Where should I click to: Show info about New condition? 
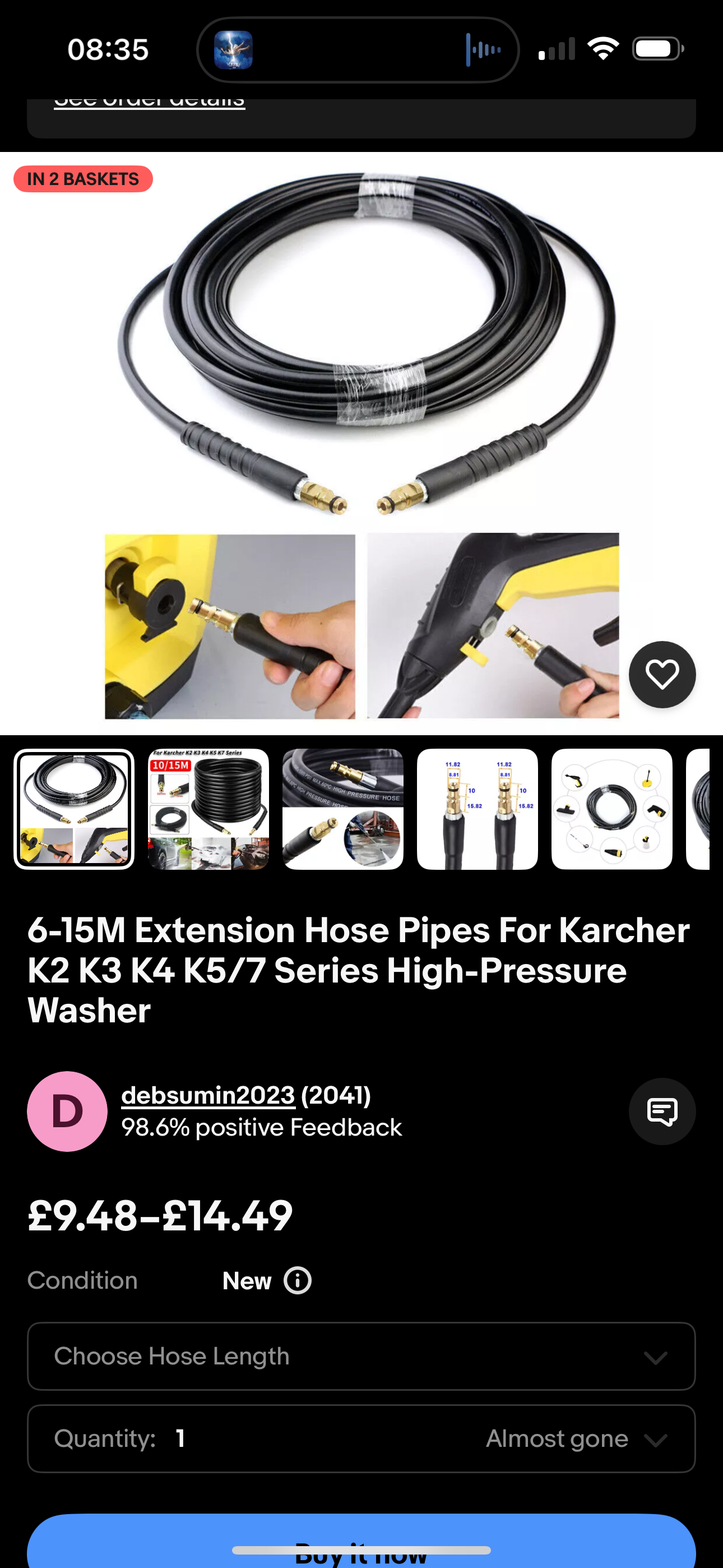[x=298, y=1281]
